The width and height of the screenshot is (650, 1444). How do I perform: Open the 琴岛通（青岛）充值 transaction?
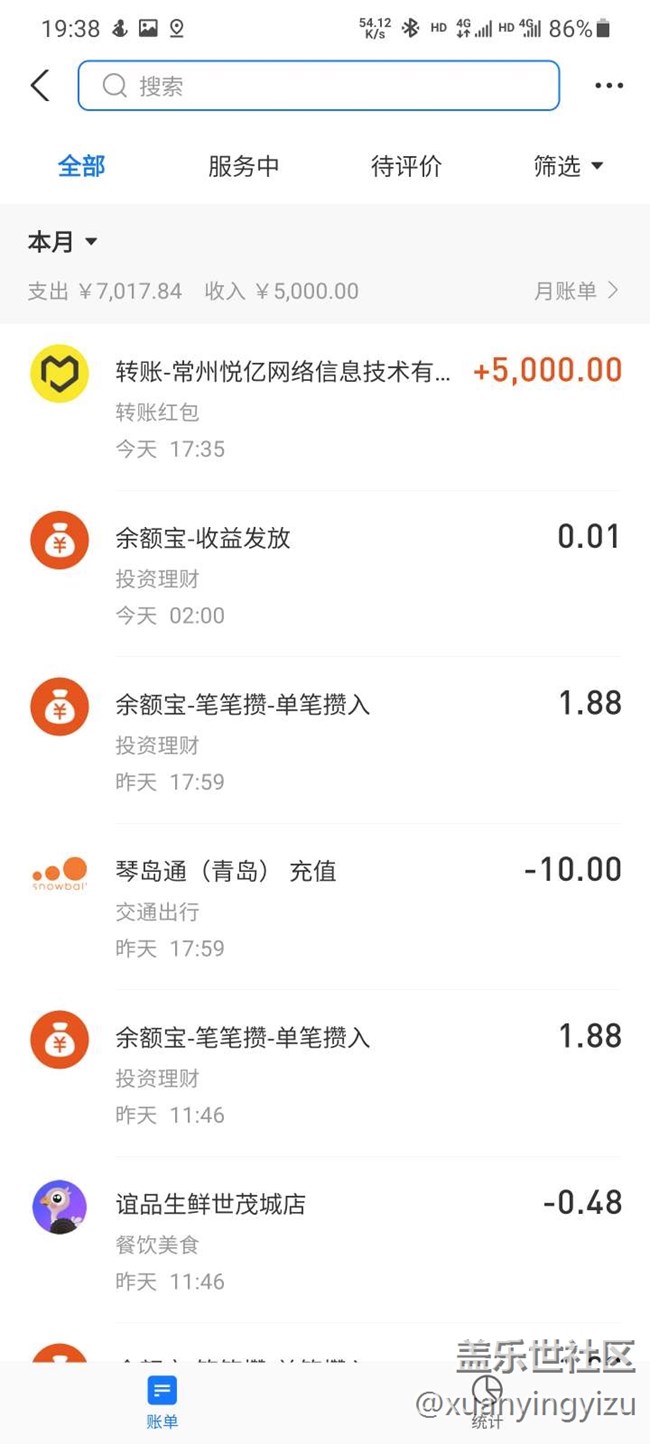coord(325,906)
